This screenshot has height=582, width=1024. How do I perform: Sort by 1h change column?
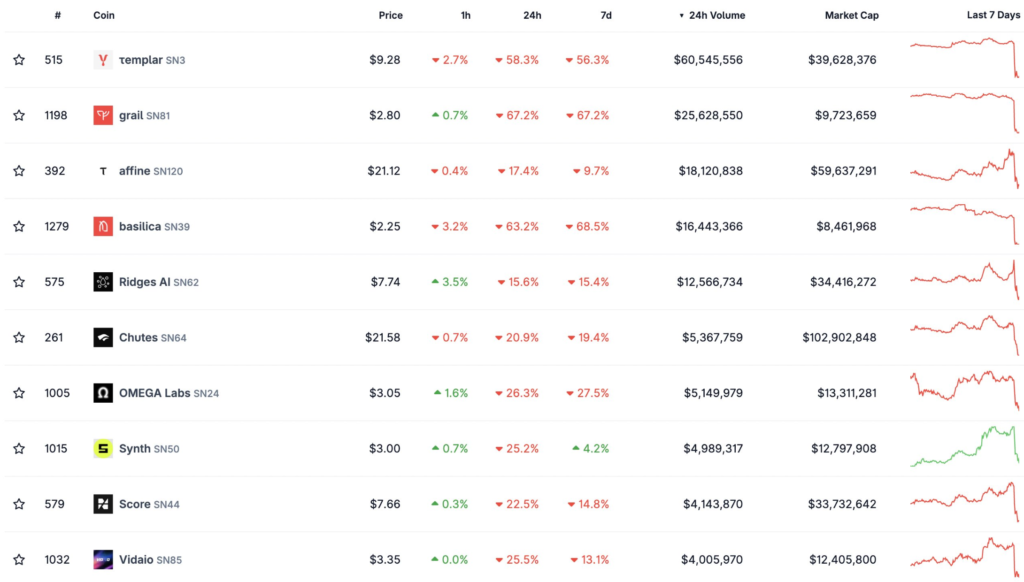466,16
